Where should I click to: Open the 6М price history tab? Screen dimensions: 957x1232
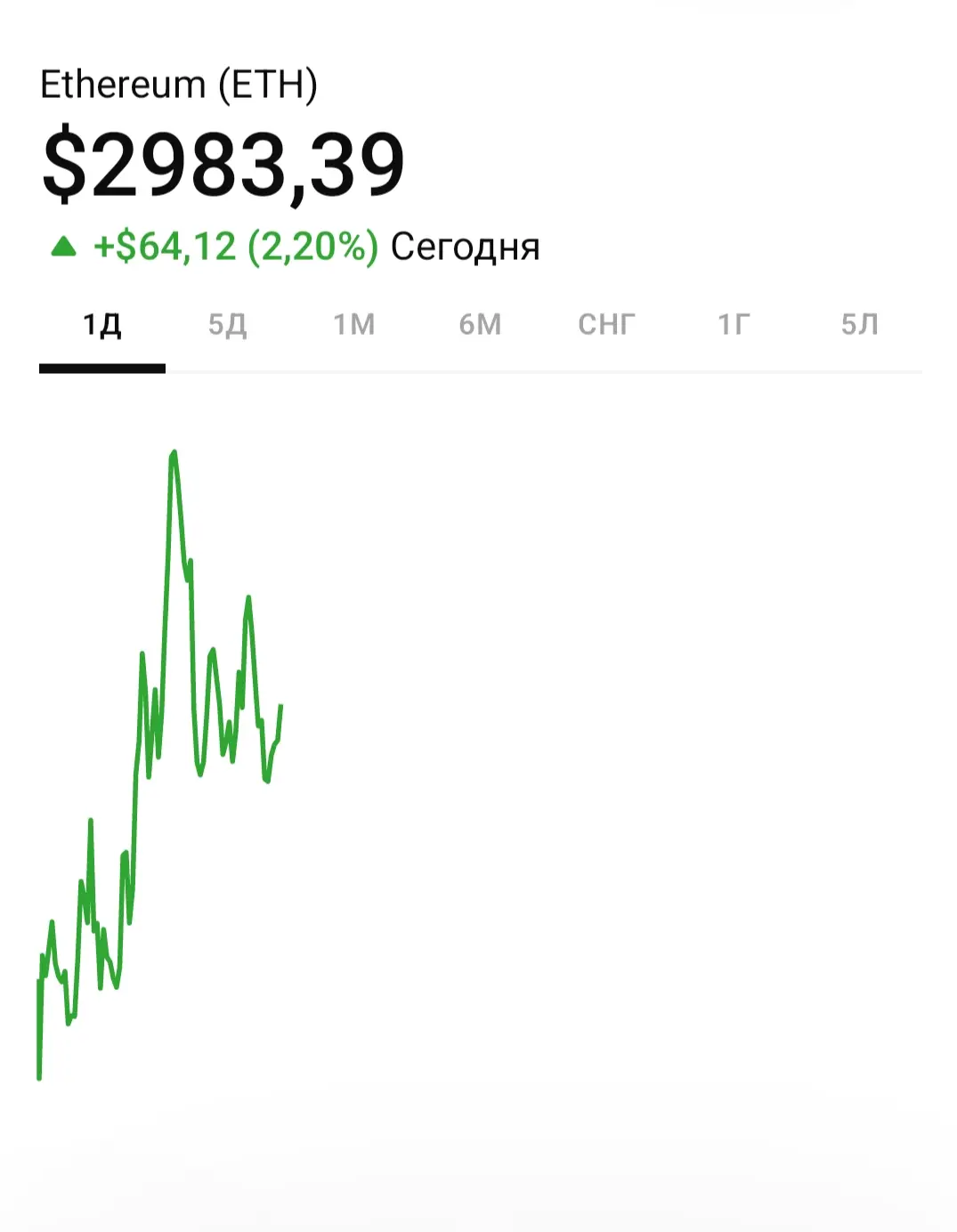point(481,324)
